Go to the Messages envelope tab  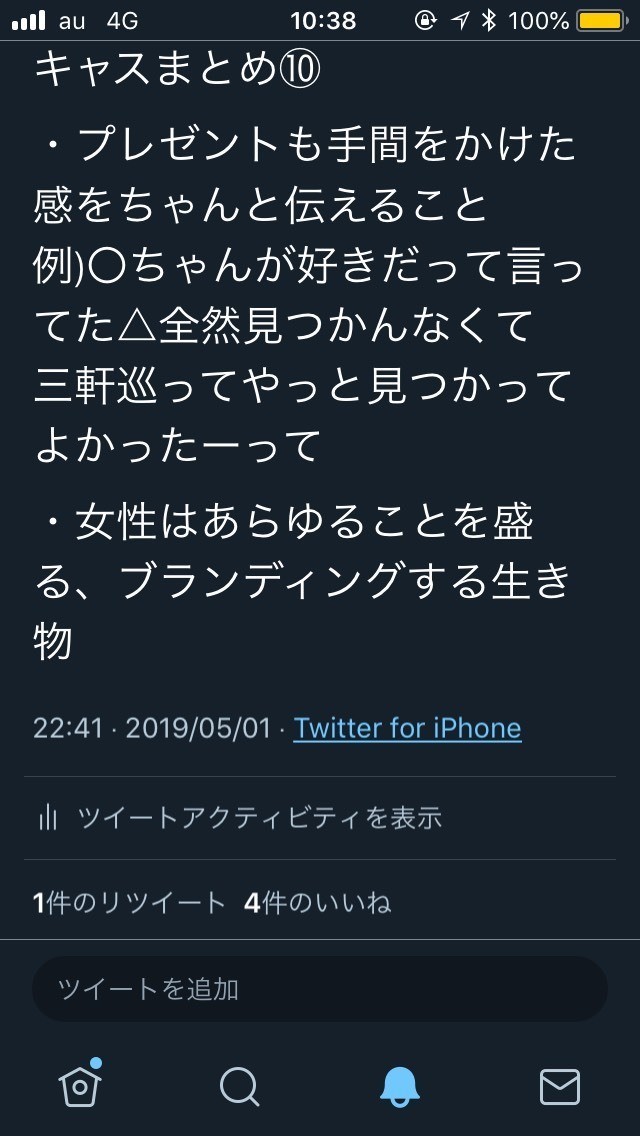560,1086
